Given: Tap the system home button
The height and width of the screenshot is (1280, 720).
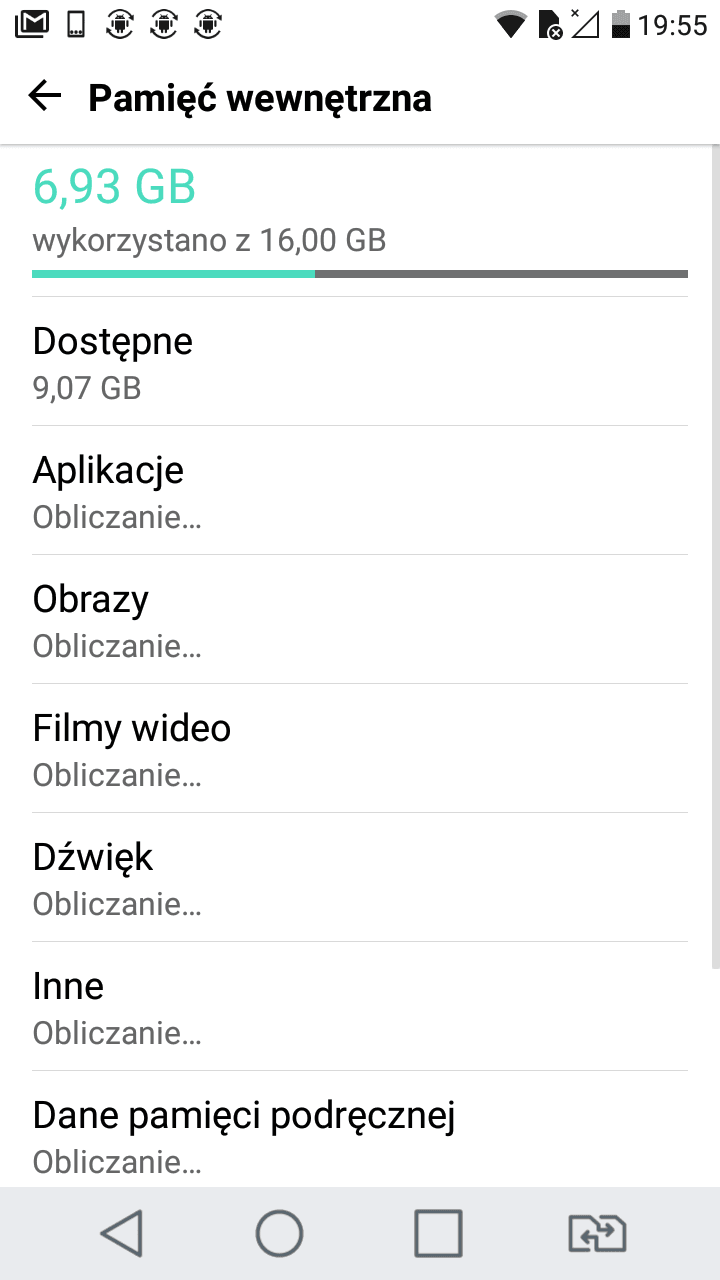Looking at the screenshot, I should tap(280, 1233).
